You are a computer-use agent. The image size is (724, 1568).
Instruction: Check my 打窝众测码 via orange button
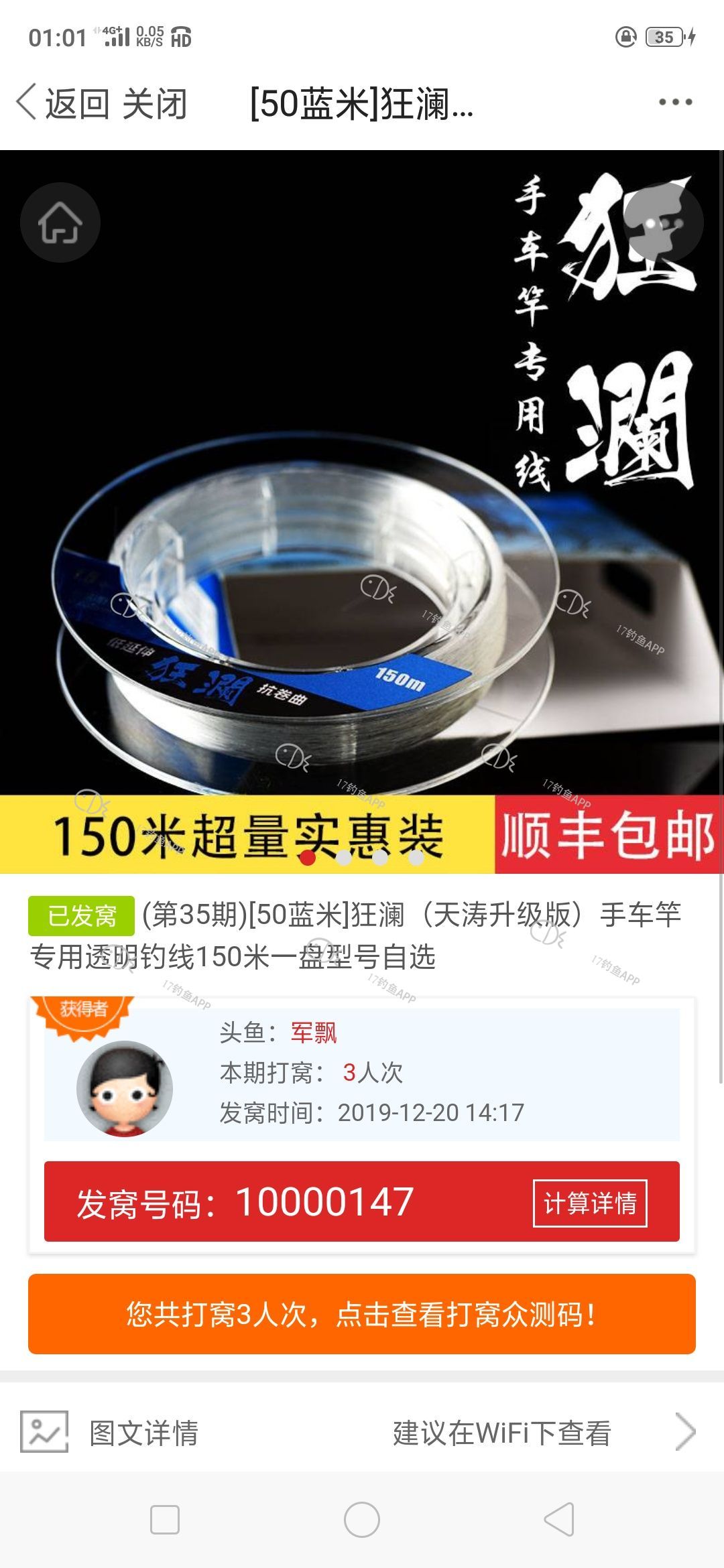point(362,1314)
